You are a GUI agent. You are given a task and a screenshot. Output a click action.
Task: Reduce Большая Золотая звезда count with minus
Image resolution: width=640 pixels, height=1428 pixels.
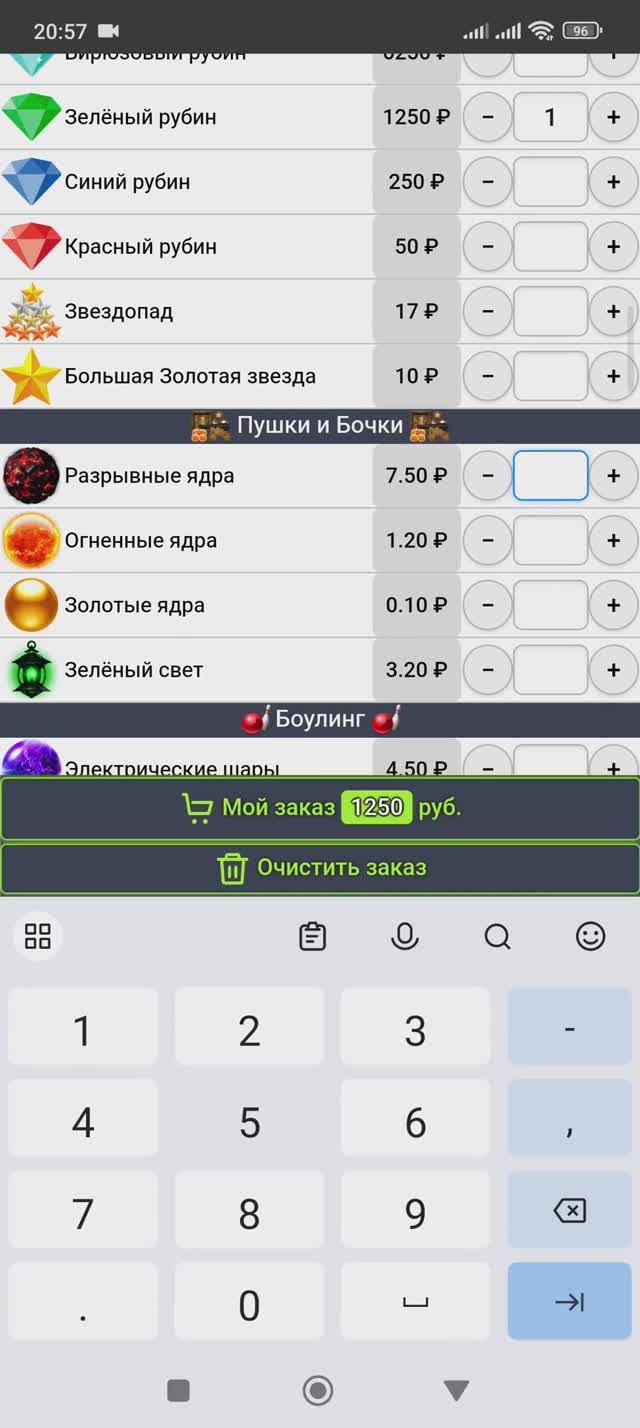coord(488,376)
